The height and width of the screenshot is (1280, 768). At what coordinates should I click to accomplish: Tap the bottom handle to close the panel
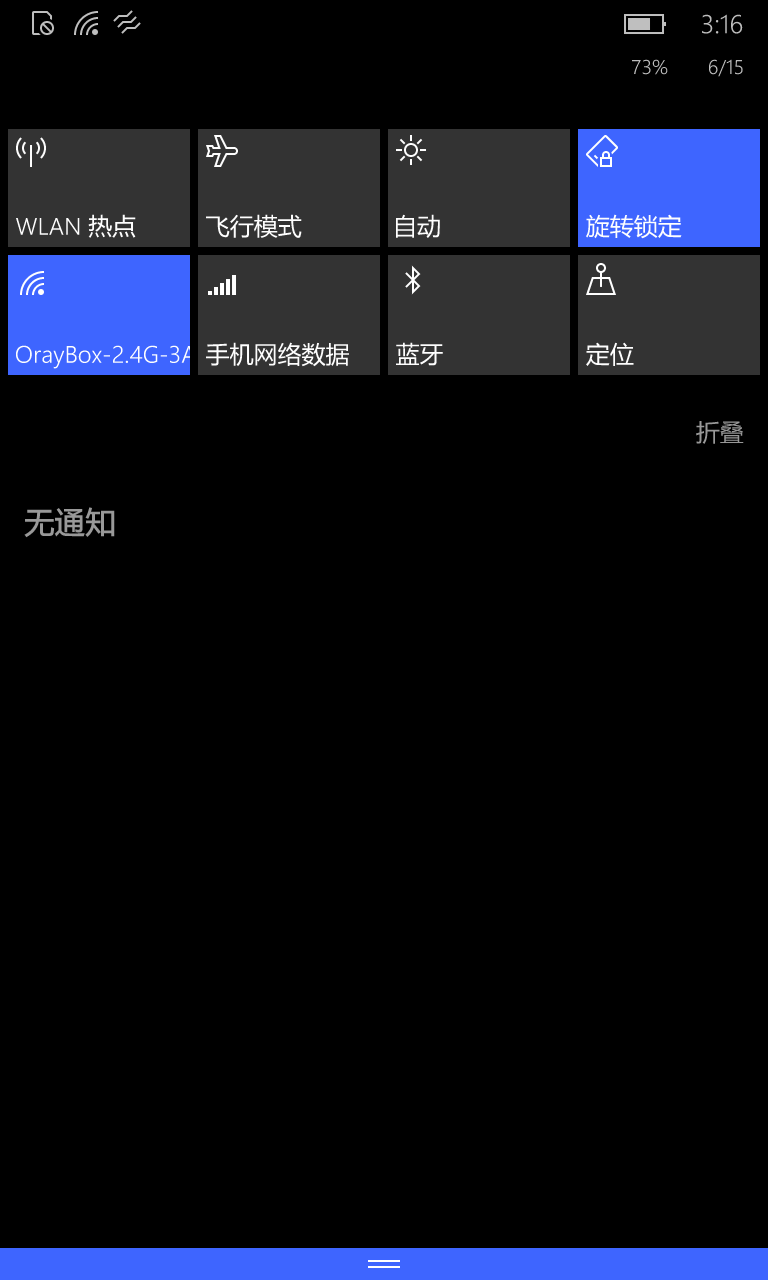[384, 1264]
